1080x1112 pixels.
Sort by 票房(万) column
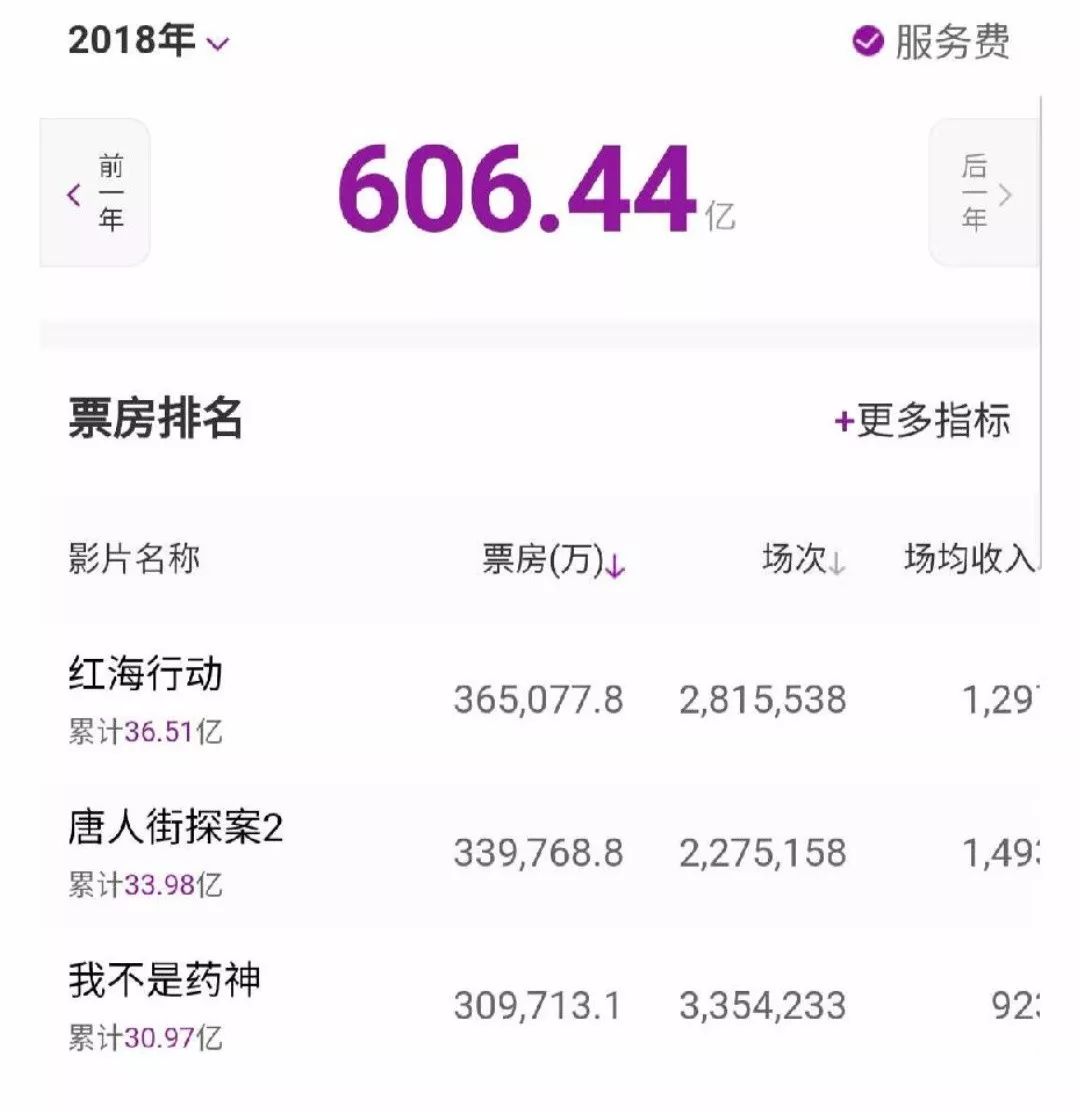click(x=553, y=562)
